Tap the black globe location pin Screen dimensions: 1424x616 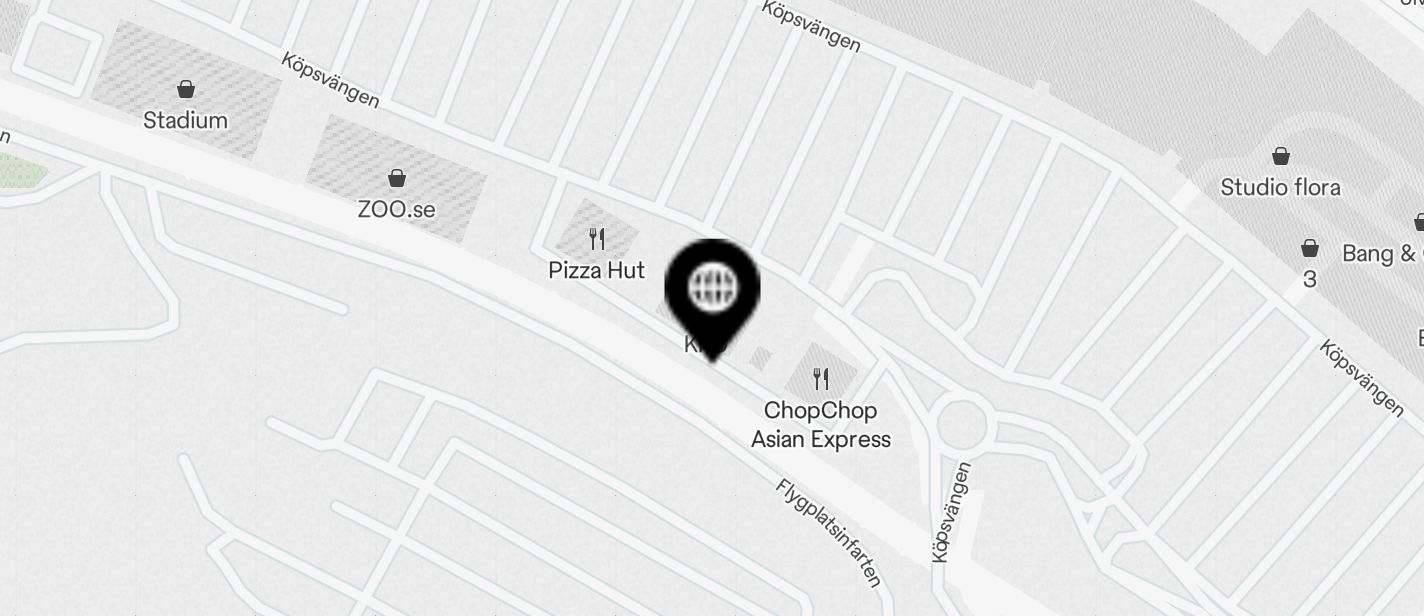coord(712,290)
